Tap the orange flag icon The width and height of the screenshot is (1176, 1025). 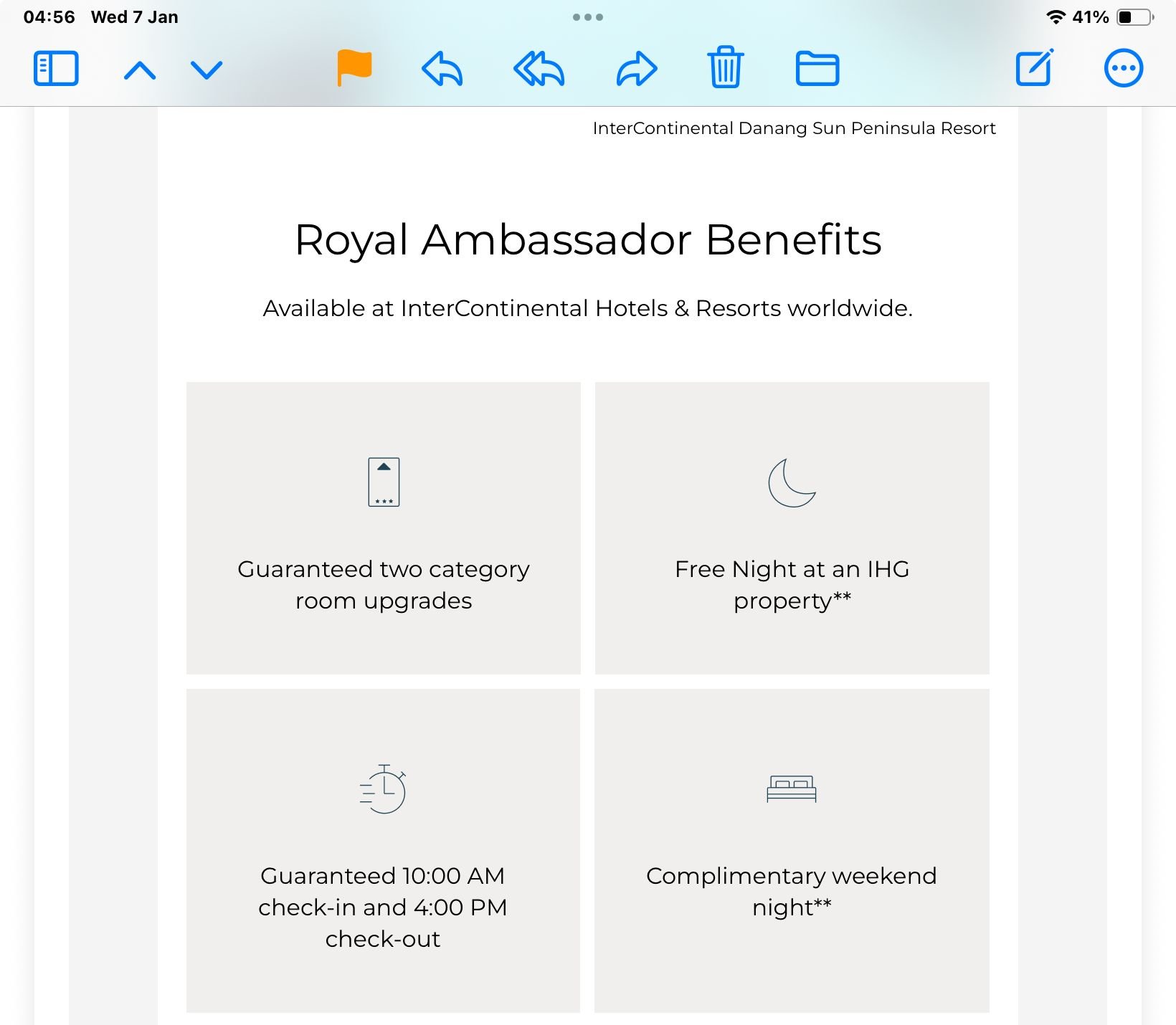(x=354, y=69)
